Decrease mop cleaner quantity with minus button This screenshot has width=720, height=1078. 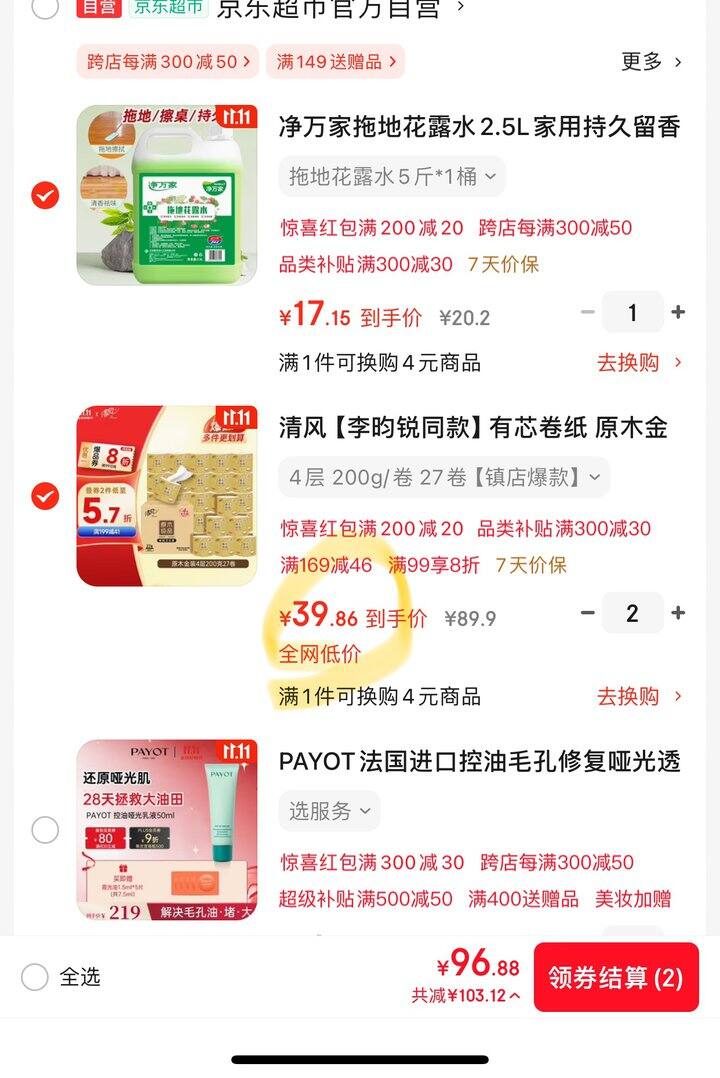[x=585, y=312]
